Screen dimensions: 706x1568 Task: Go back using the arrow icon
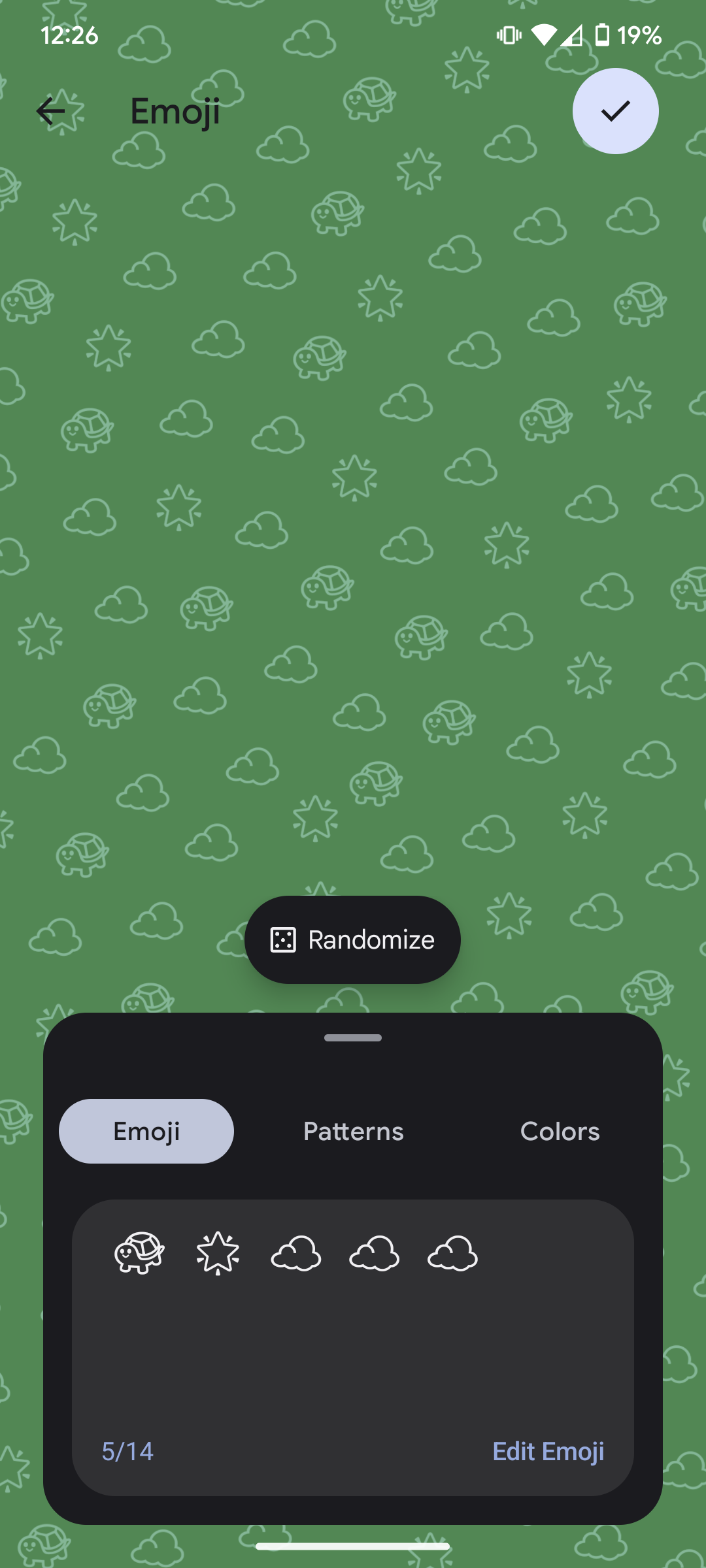[x=50, y=111]
